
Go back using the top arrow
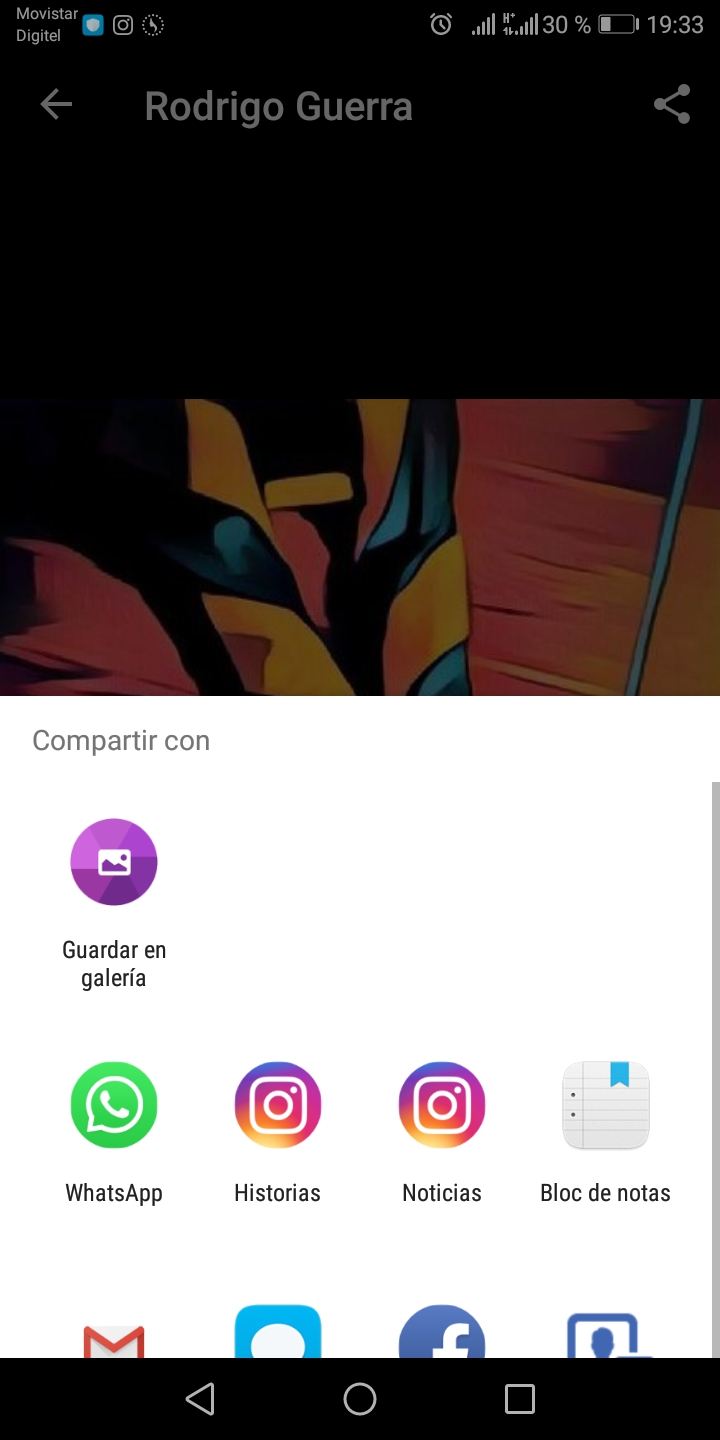point(56,105)
